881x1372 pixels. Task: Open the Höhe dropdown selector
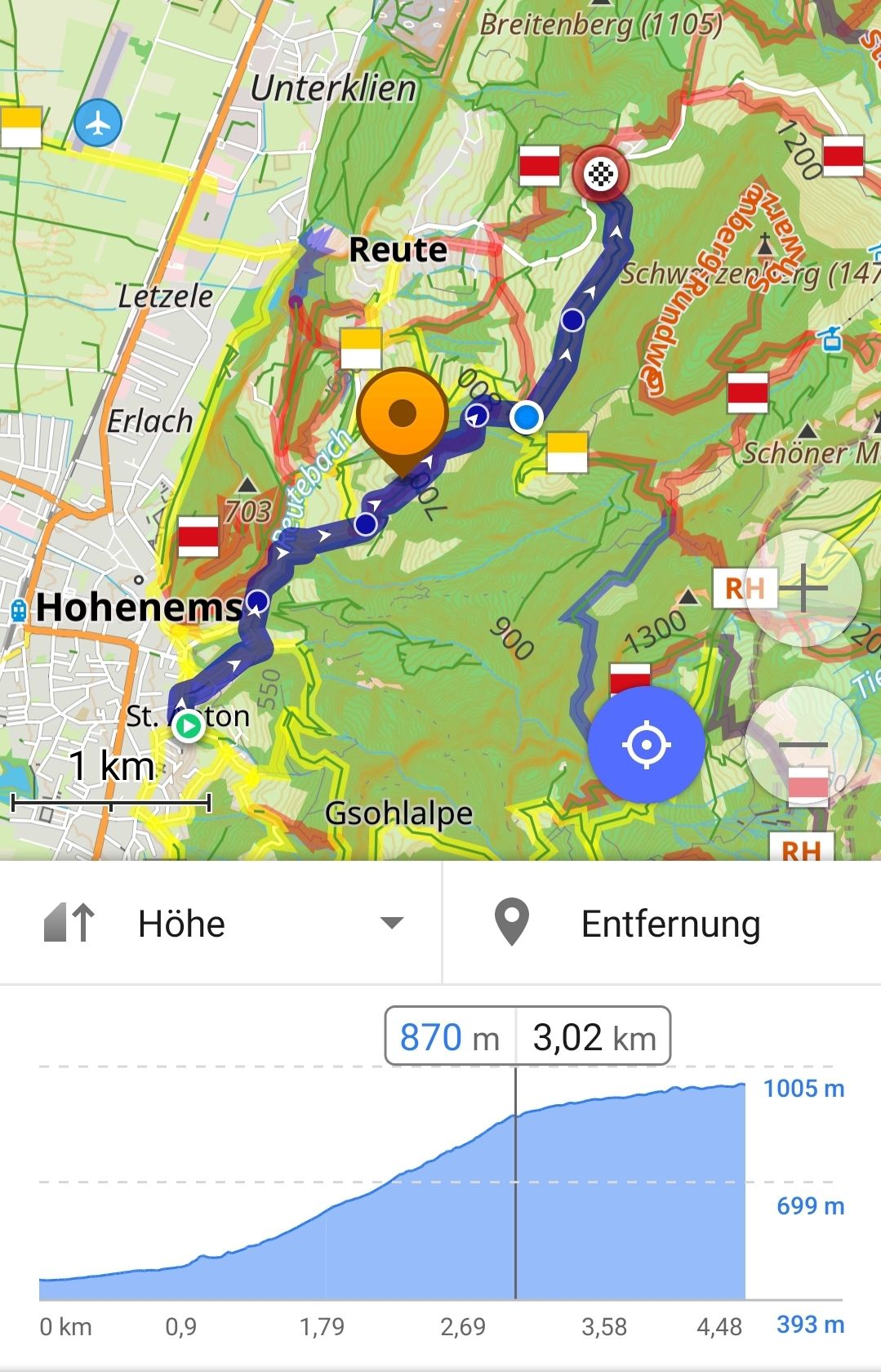[222, 924]
